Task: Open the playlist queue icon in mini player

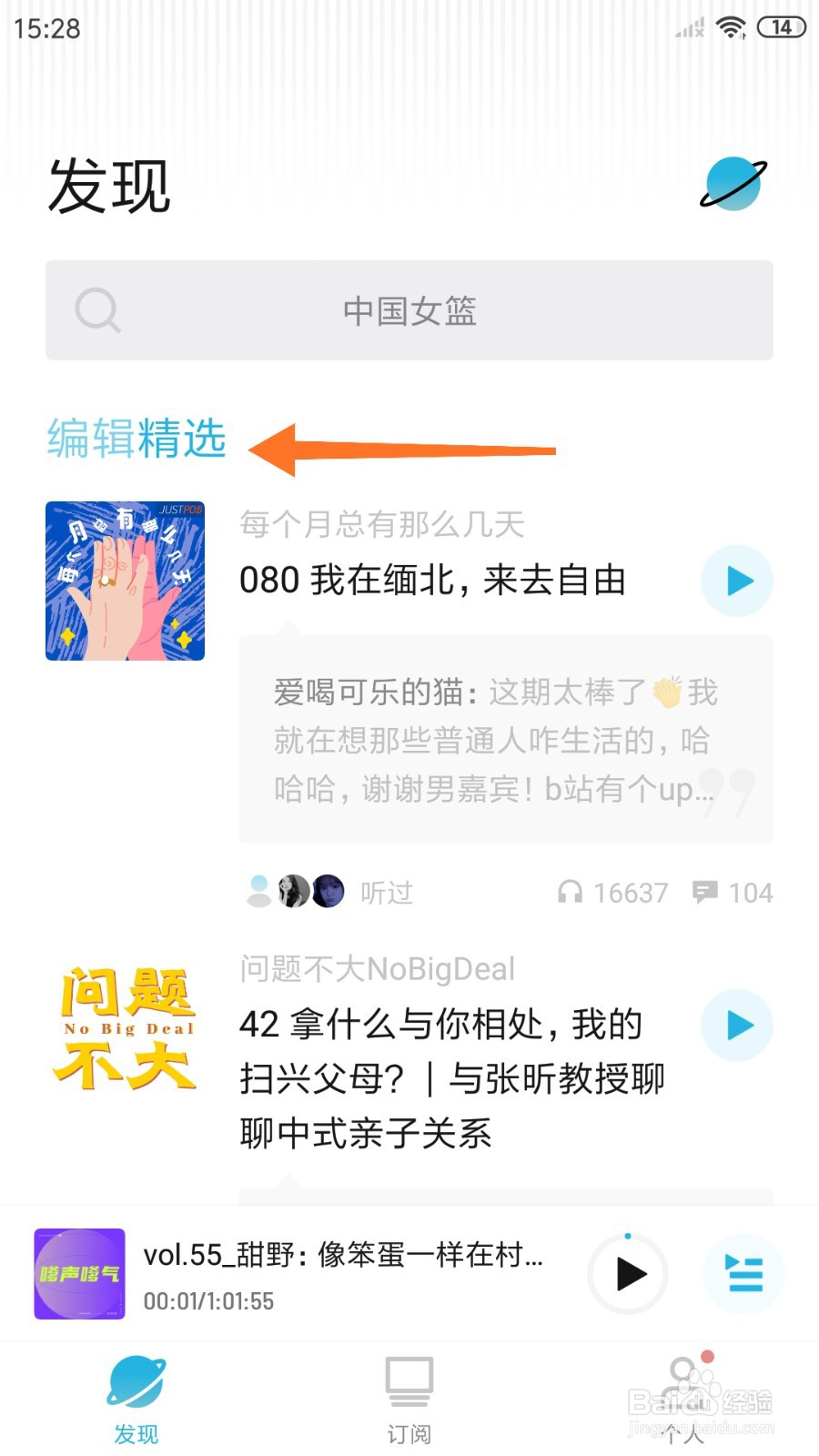Action: click(x=744, y=1275)
